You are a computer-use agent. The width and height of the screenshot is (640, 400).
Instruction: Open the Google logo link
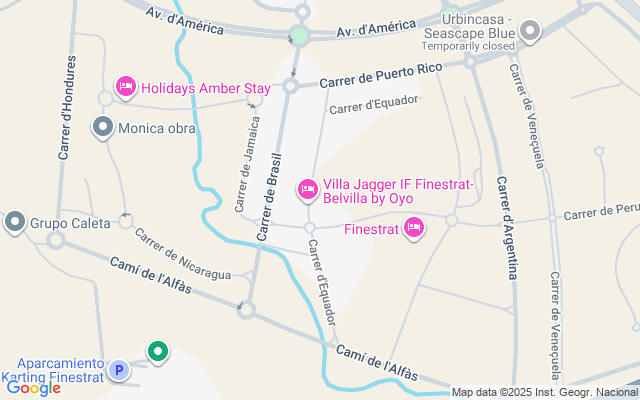(x=34, y=388)
